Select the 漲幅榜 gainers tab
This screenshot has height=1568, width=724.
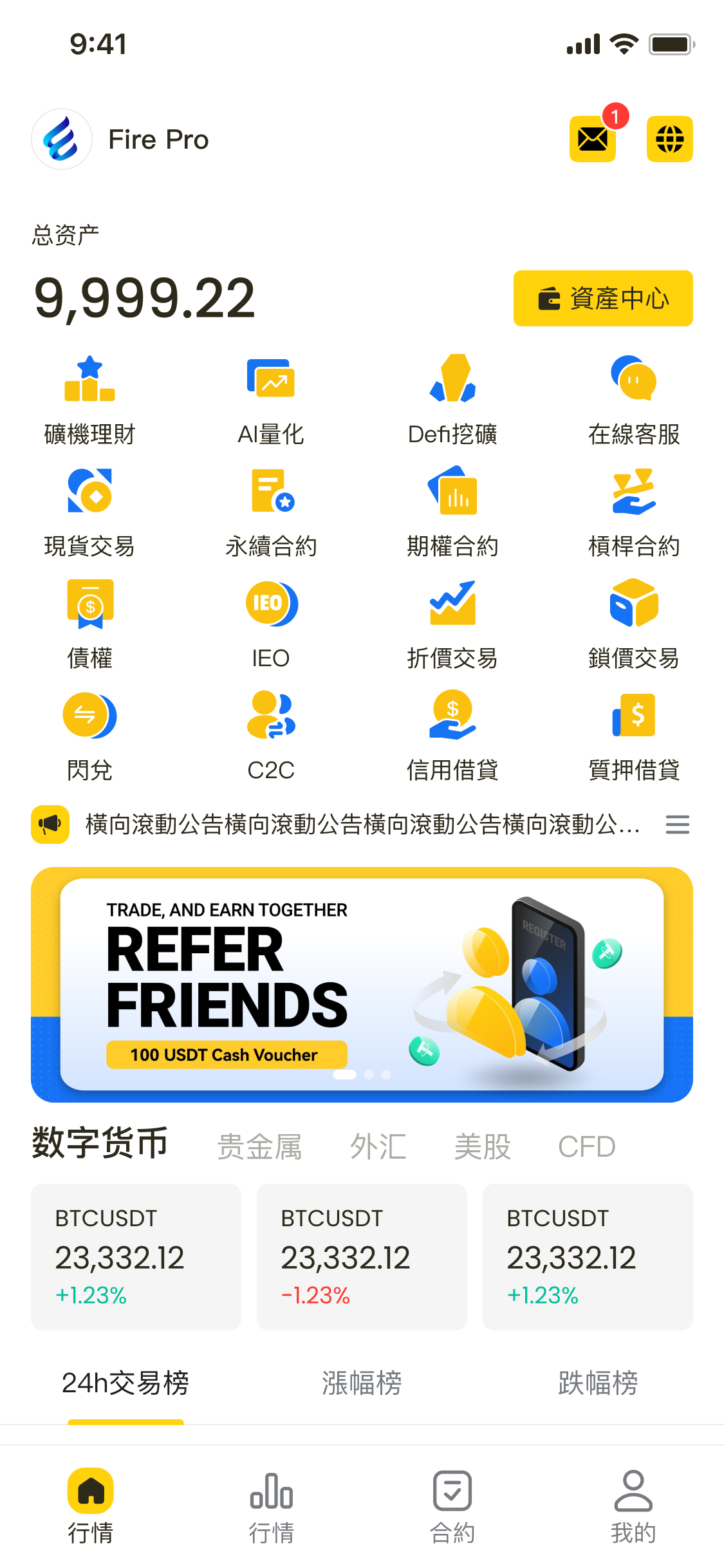[x=362, y=1383]
